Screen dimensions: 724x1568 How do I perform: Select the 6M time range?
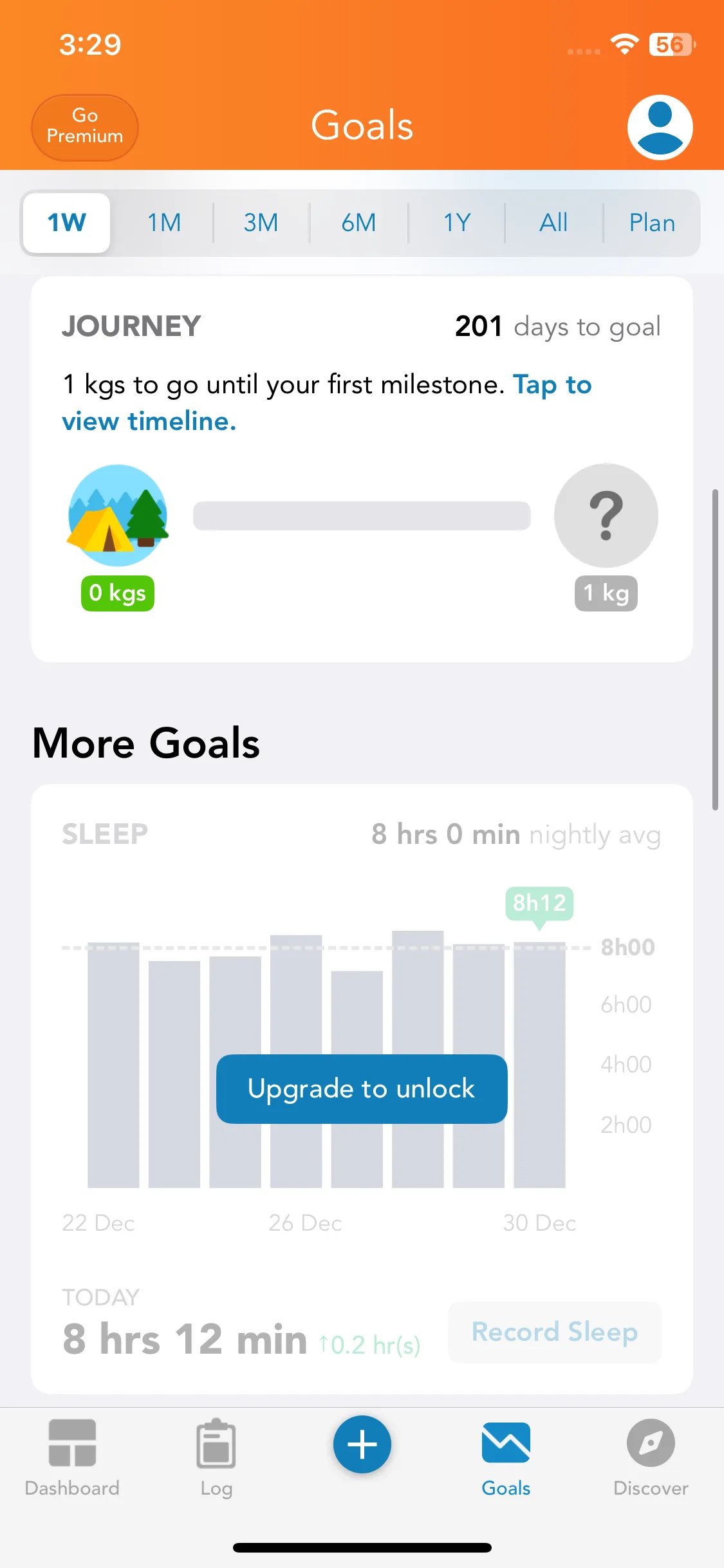point(358,223)
